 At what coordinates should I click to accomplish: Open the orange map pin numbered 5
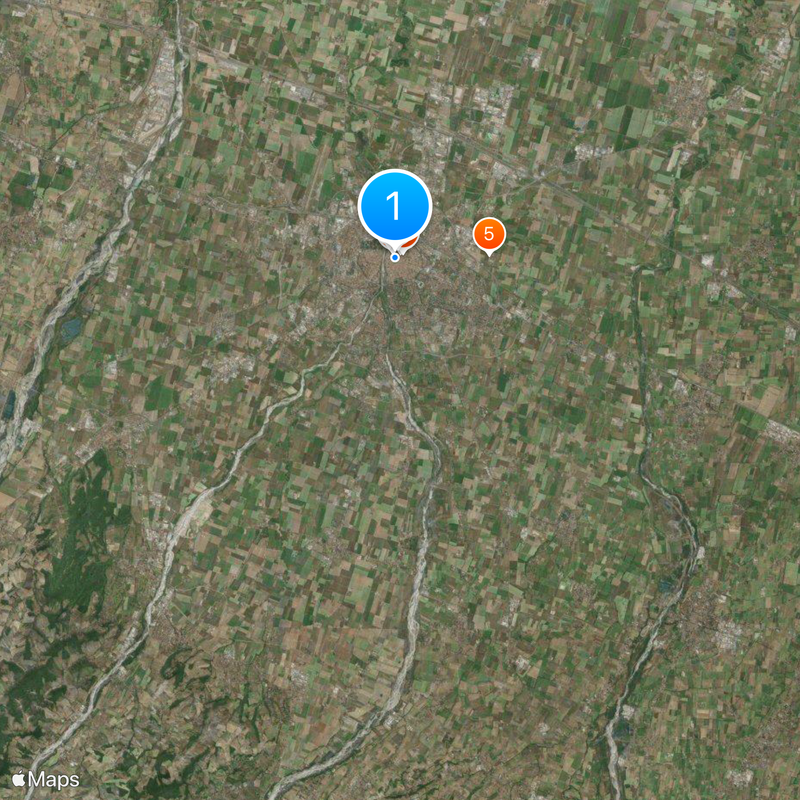coord(489,234)
